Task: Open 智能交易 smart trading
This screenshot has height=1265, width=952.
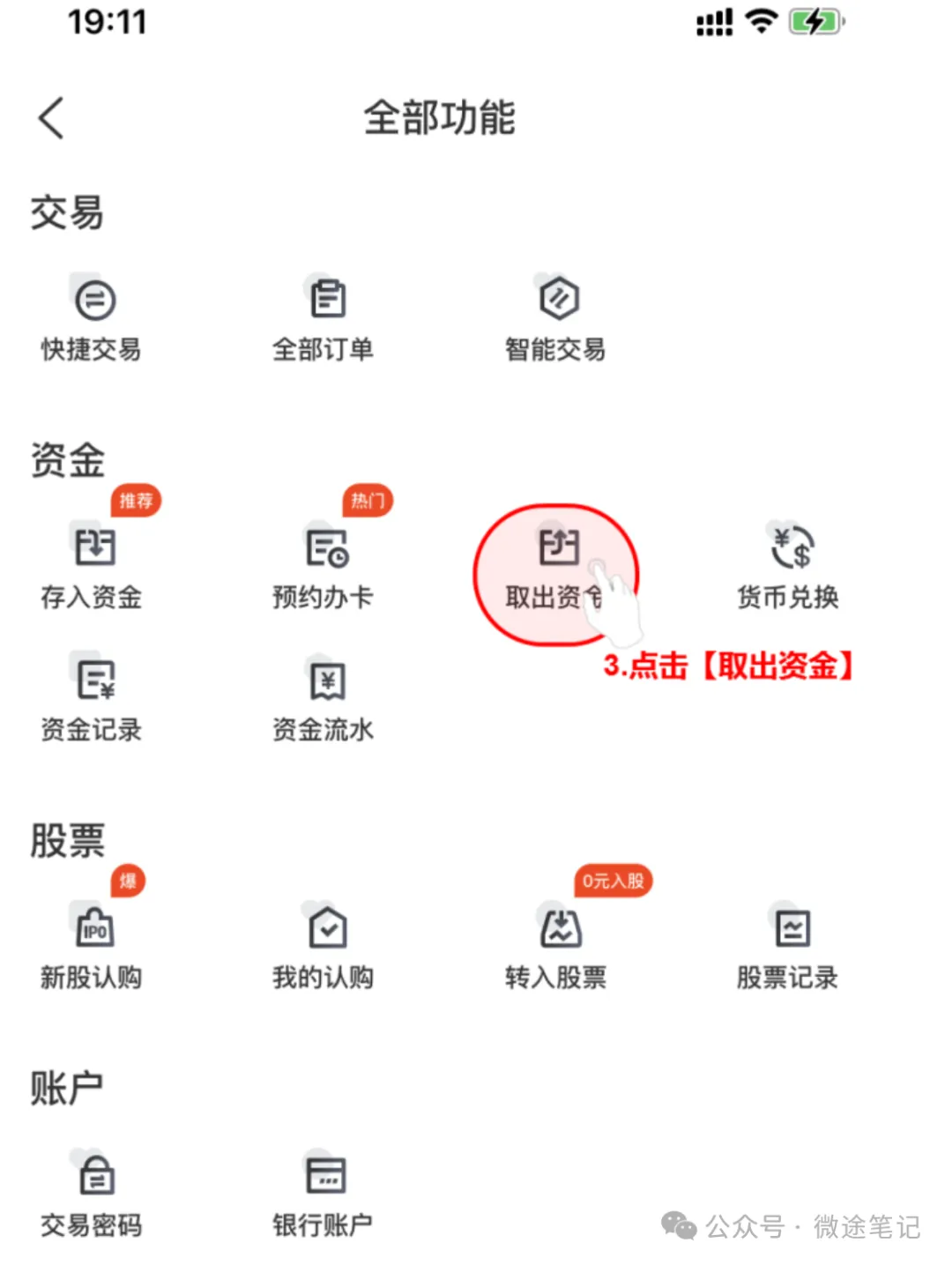Action: point(556,318)
